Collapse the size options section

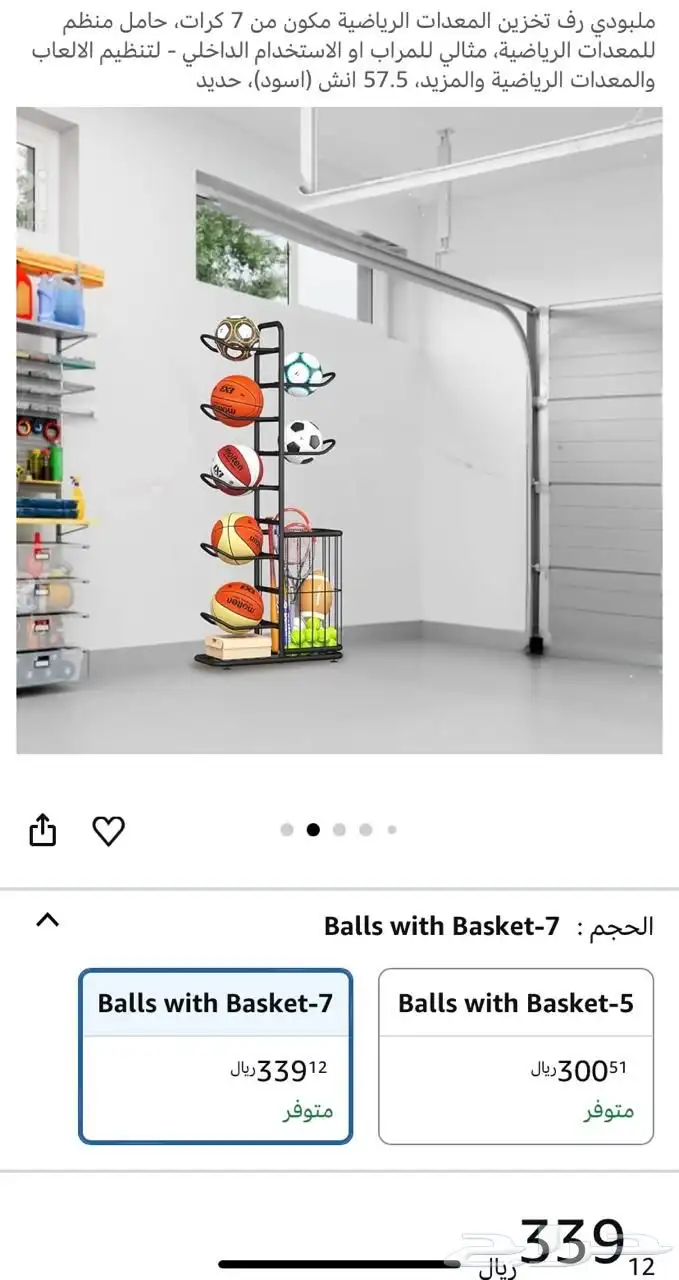[x=47, y=920]
